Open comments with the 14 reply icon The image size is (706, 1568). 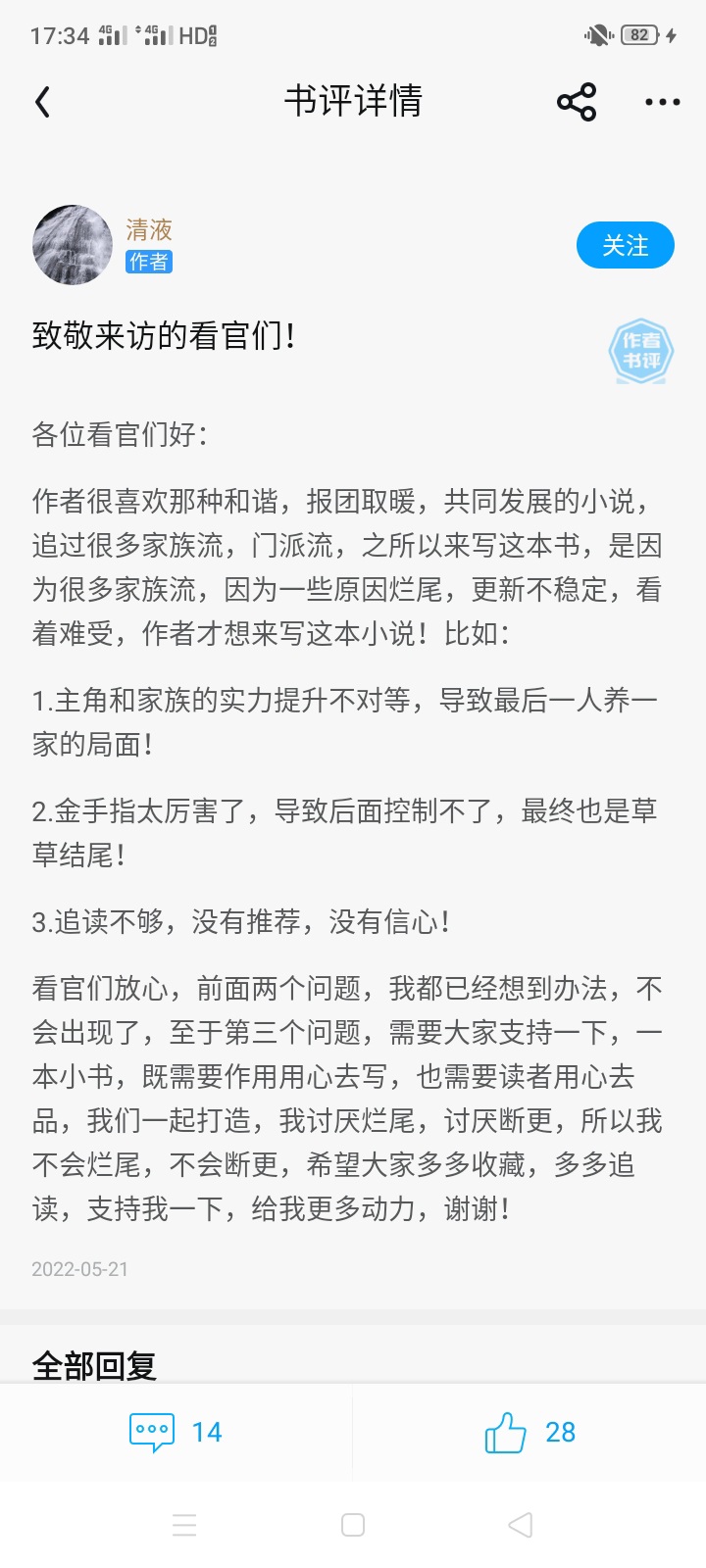152,1432
